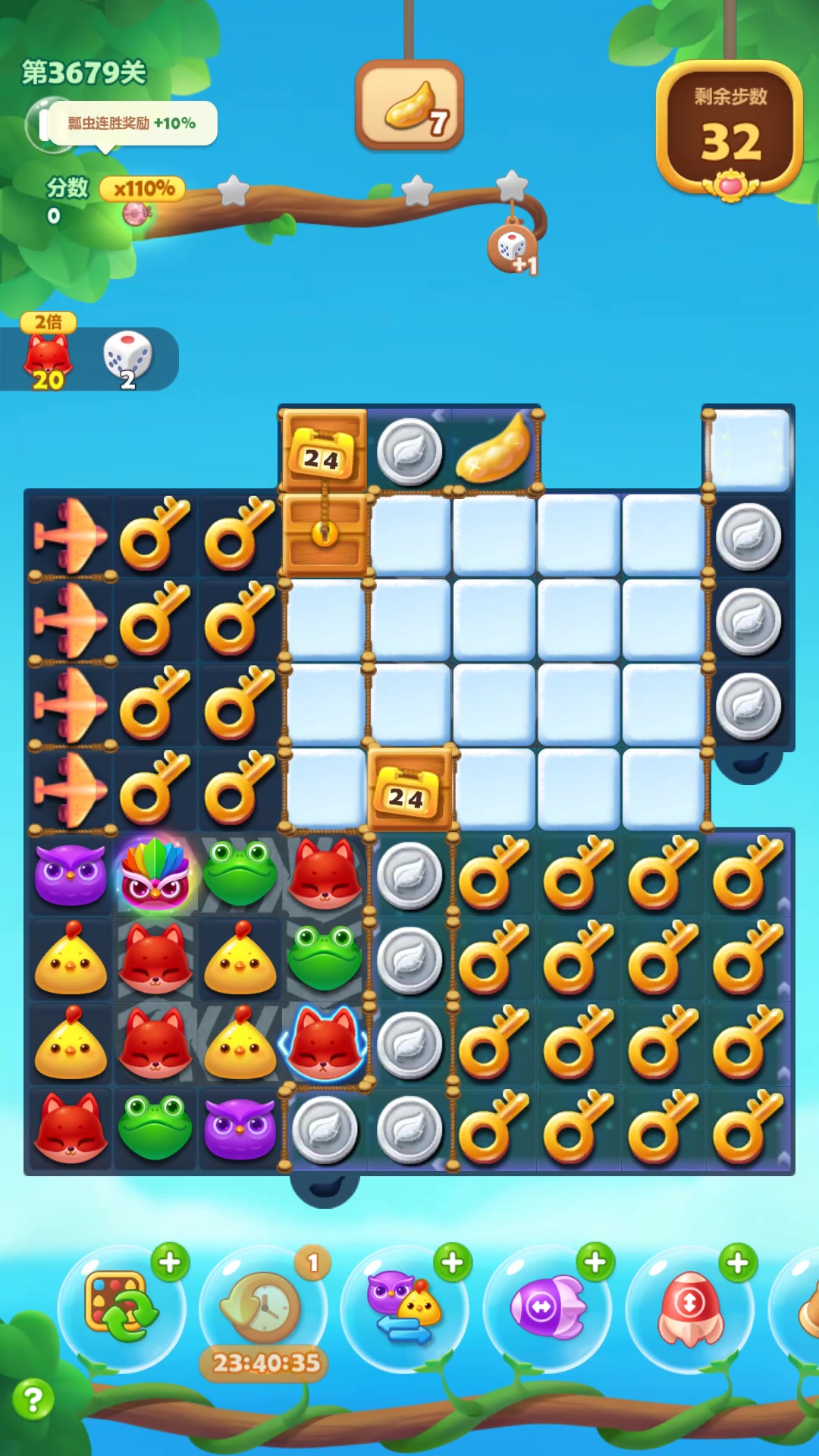819x1456 pixels.
Task: Open the green question mark help button
Action: (x=33, y=1398)
